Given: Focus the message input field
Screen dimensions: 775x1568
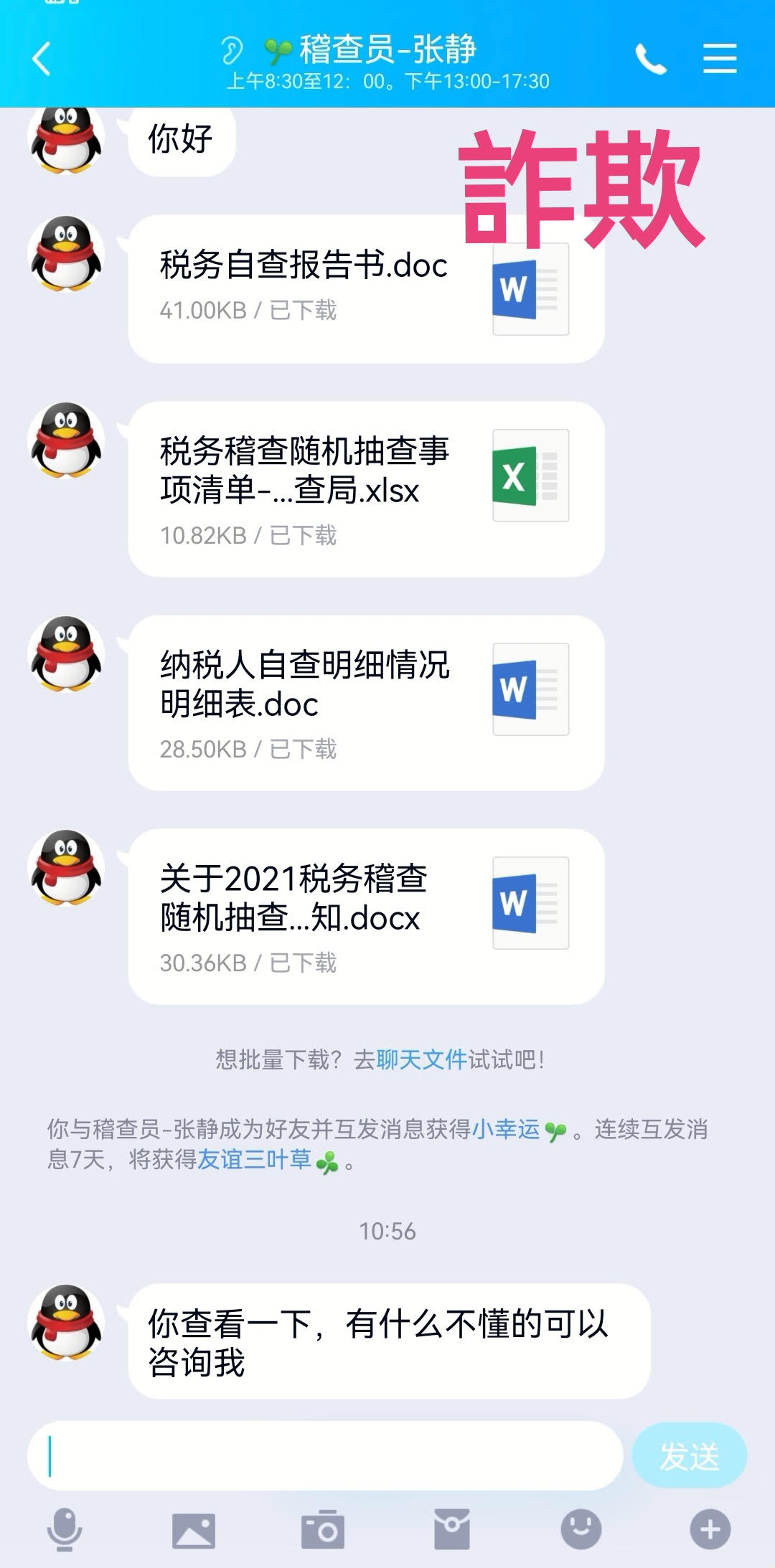Looking at the screenshot, I should 324,1455.
